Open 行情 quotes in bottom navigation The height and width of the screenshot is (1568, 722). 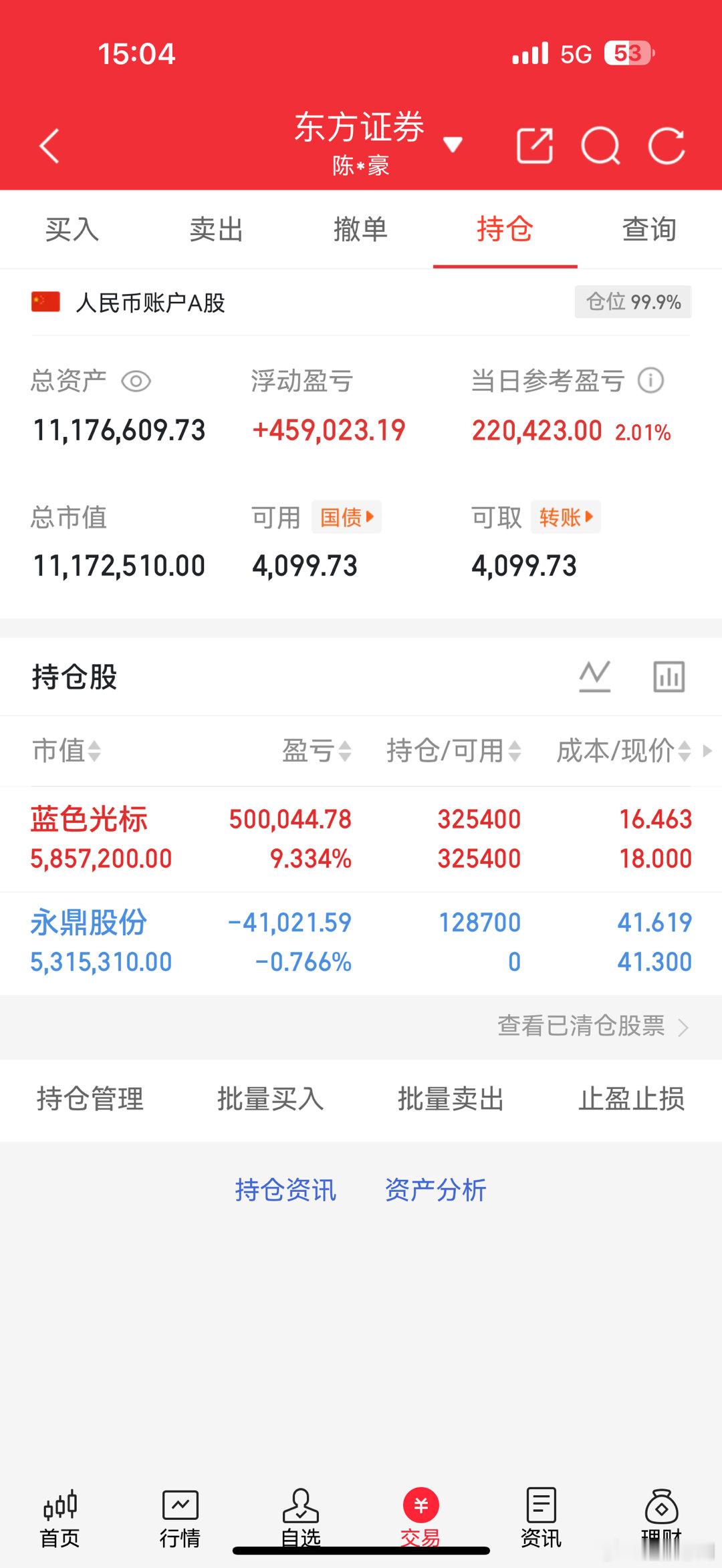180,1517
